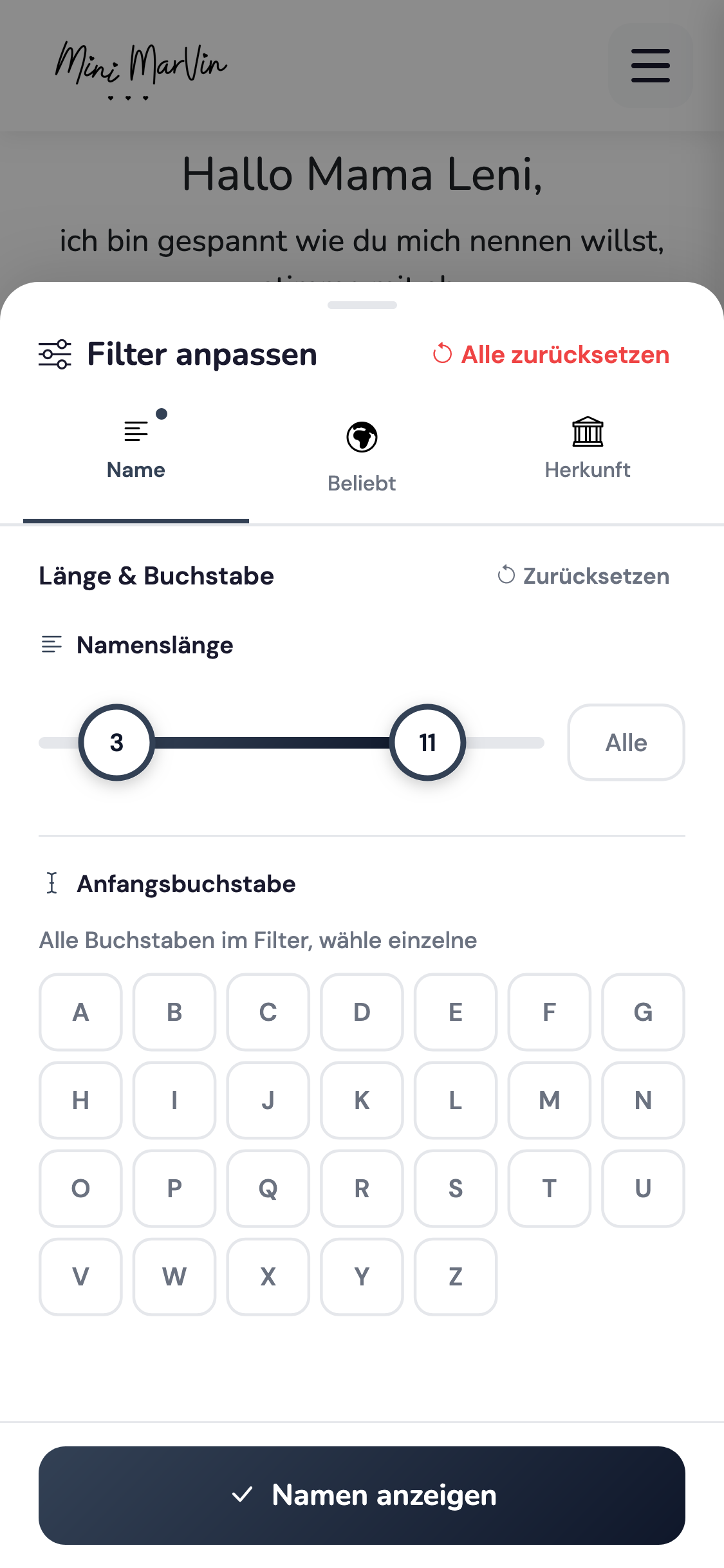Click the slider handle showing 11
724x1568 pixels.
tap(428, 742)
